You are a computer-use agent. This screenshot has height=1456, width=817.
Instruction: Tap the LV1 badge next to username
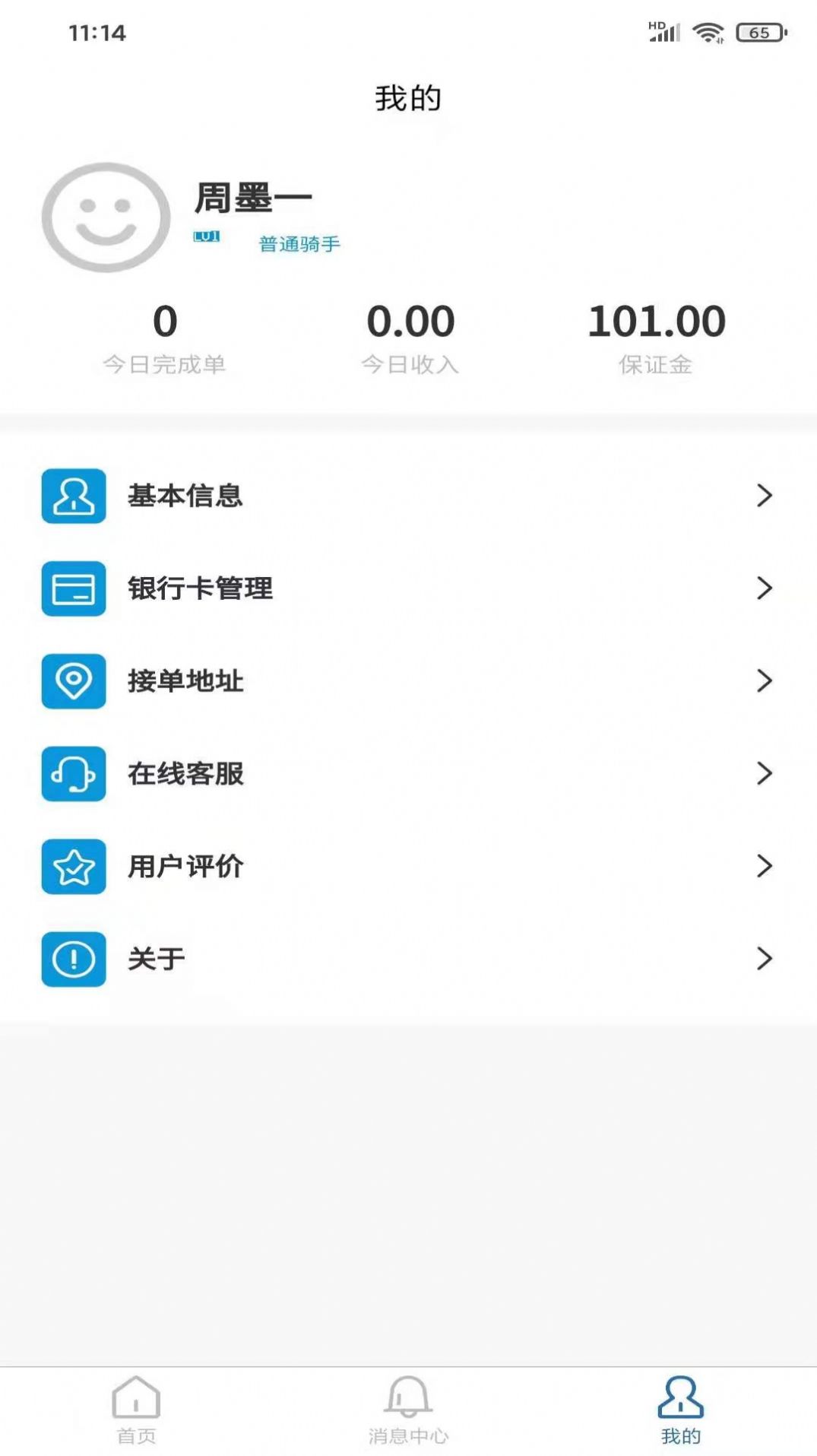206,238
